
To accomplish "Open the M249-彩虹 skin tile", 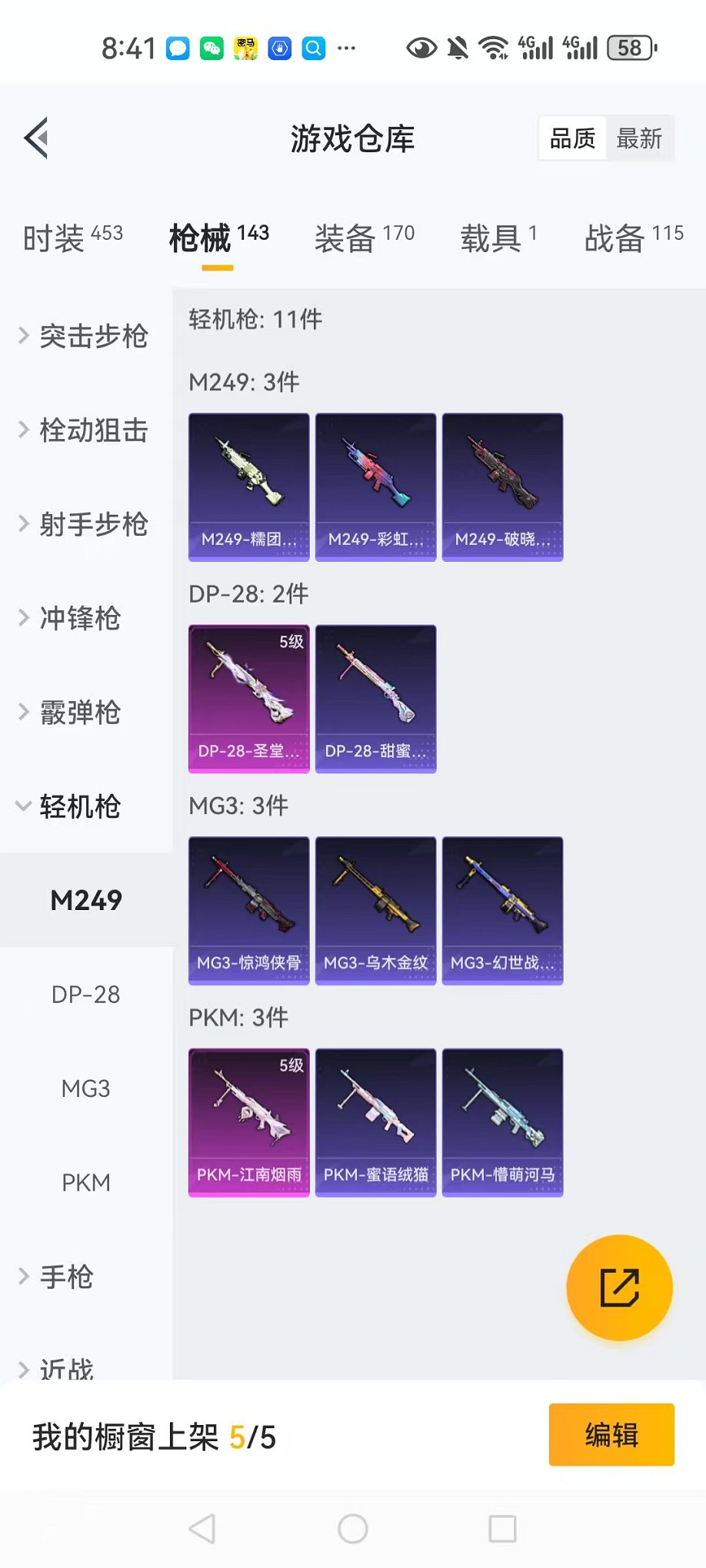I will point(375,487).
